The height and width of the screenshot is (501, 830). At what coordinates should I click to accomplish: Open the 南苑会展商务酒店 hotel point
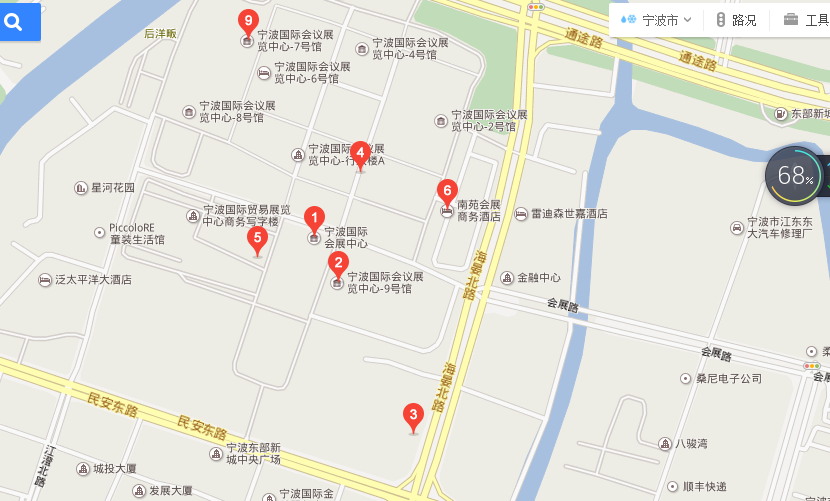point(478,210)
